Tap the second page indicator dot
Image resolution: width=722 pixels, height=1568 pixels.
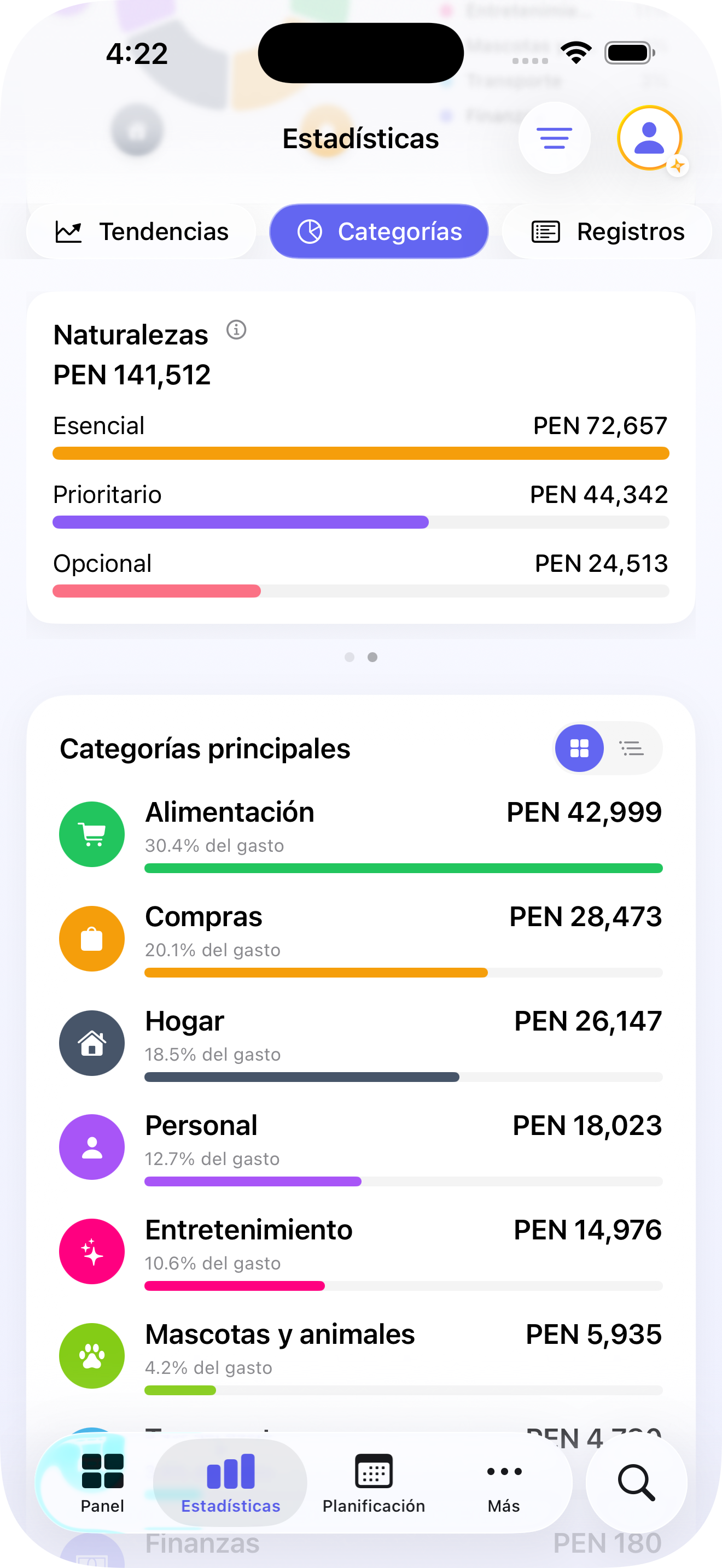click(x=371, y=657)
